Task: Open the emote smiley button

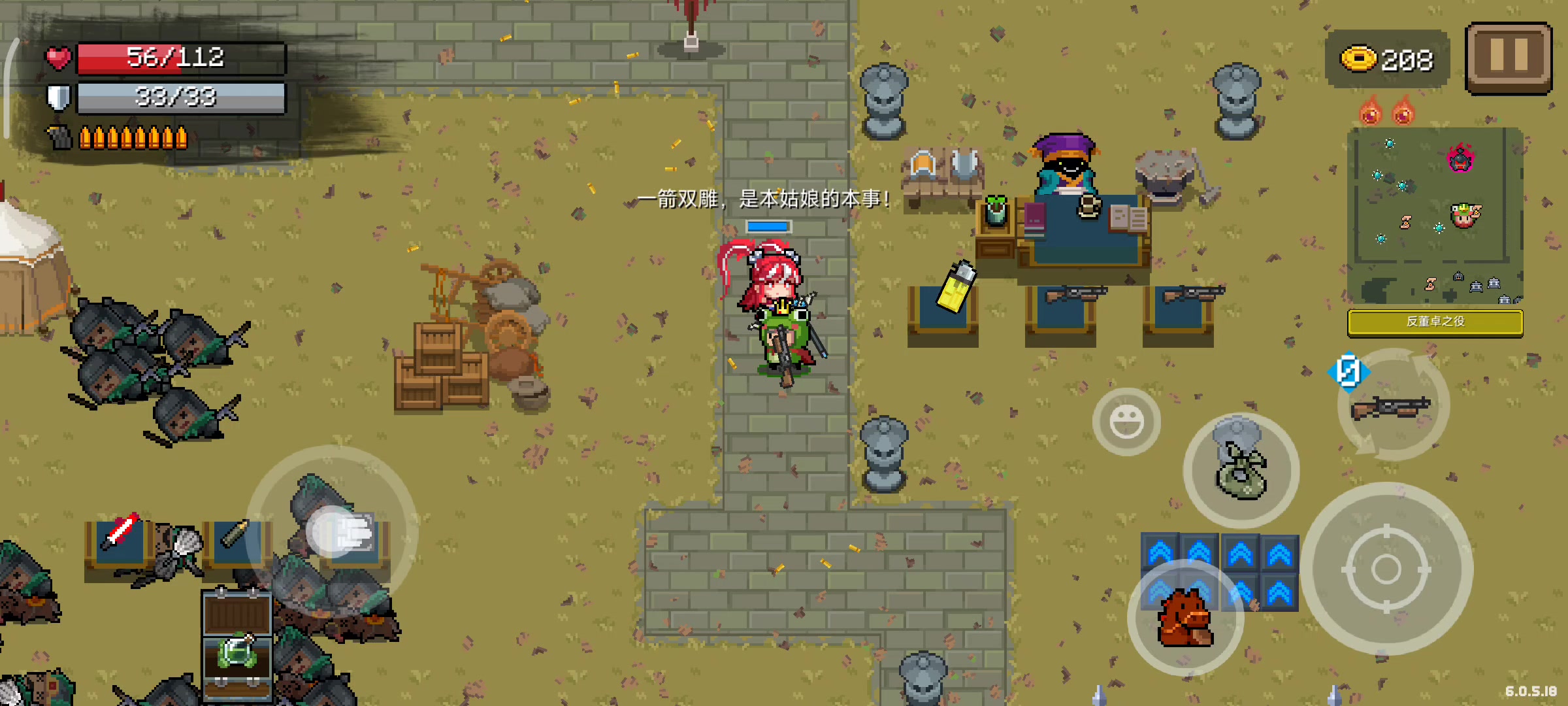Action: pyautogui.click(x=1126, y=422)
